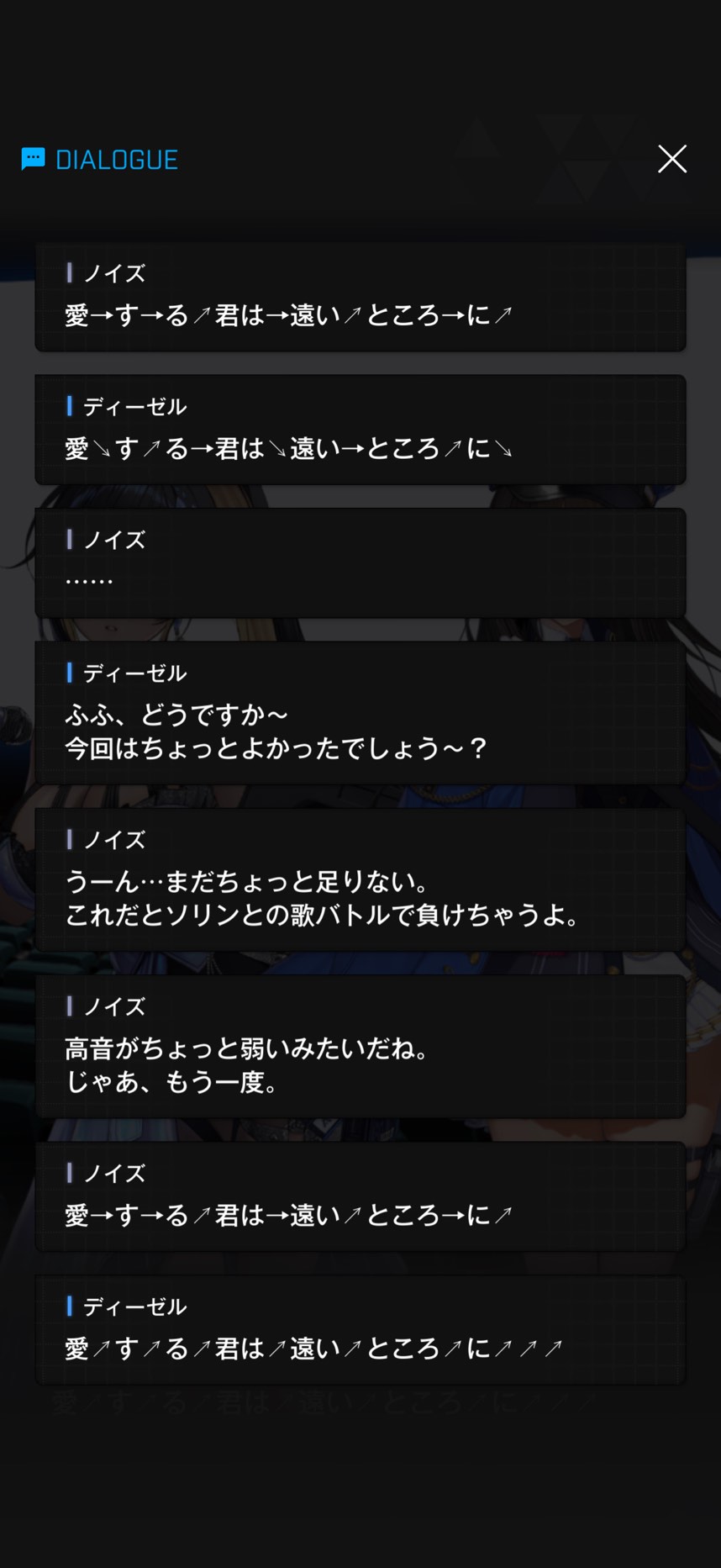
Task: Close the dialogue log
Action: pos(671,159)
